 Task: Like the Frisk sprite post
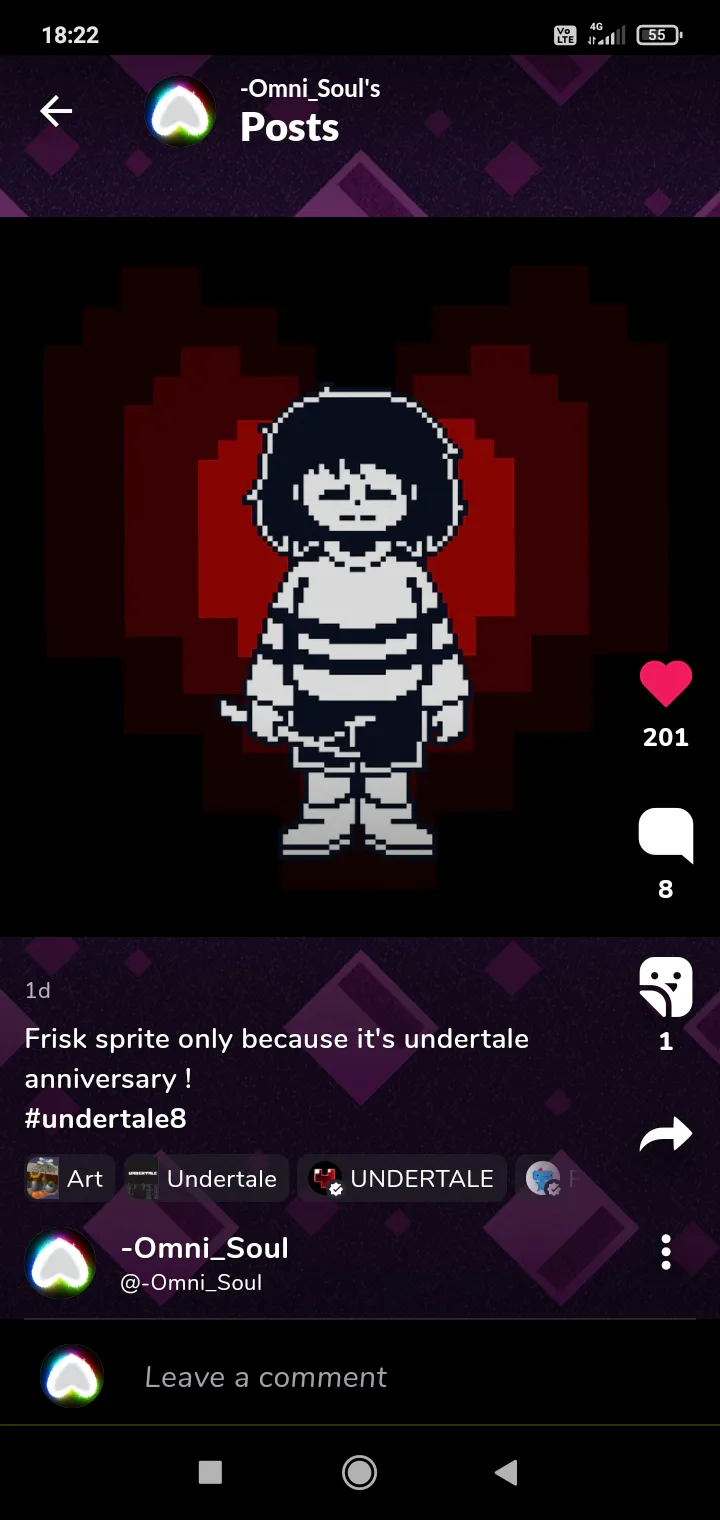pos(665,685)
